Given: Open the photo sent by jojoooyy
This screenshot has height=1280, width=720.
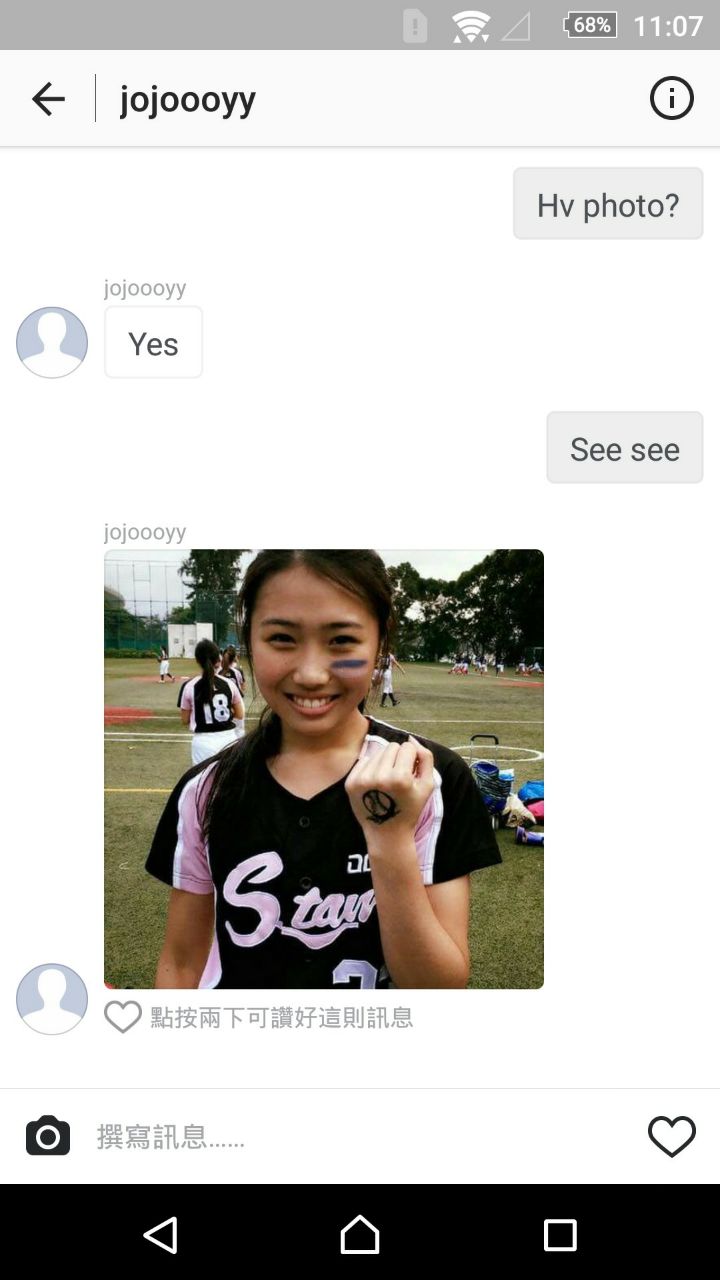Looking at the screenshot, I should (324, 768).
